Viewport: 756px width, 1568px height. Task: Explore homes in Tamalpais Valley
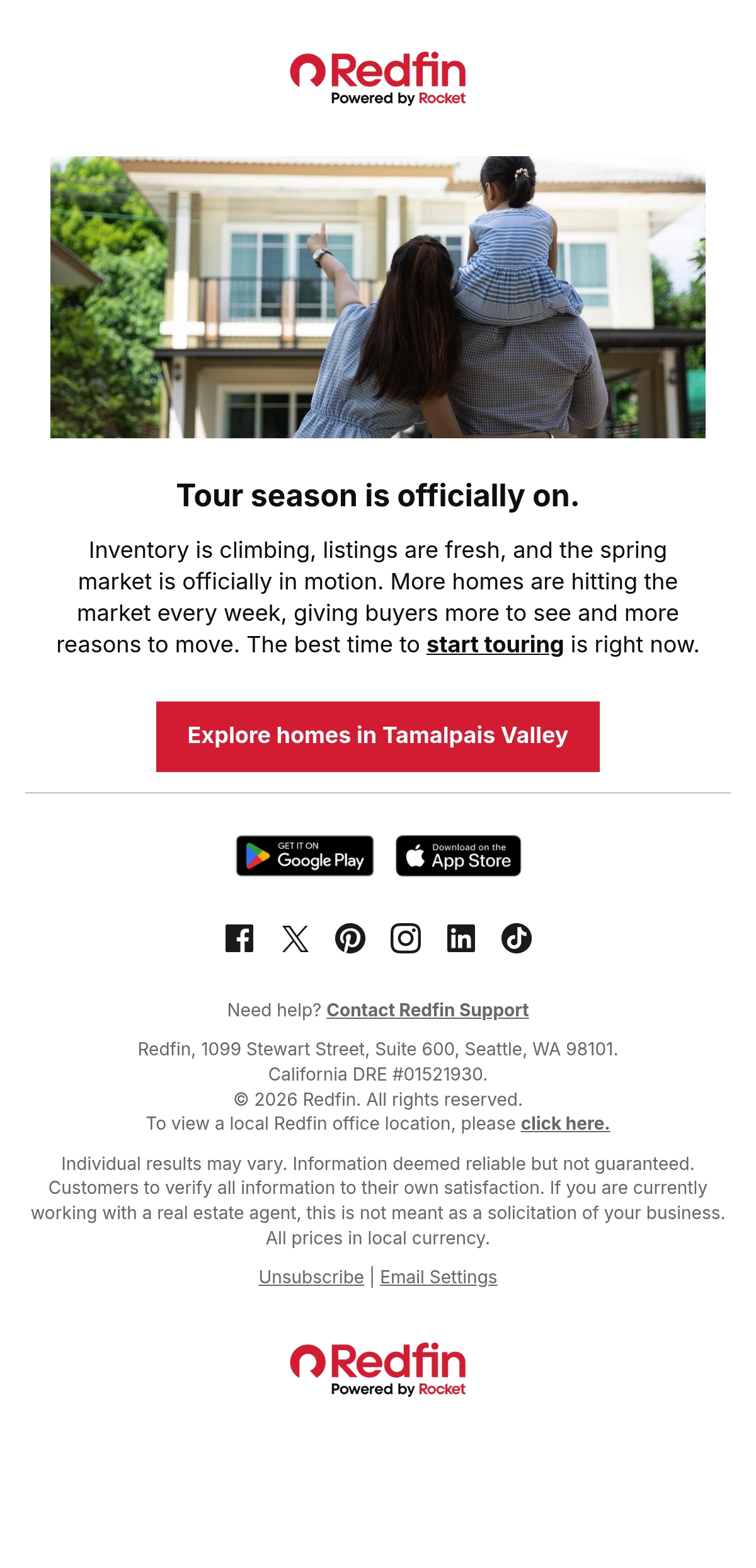click(378, 736)
